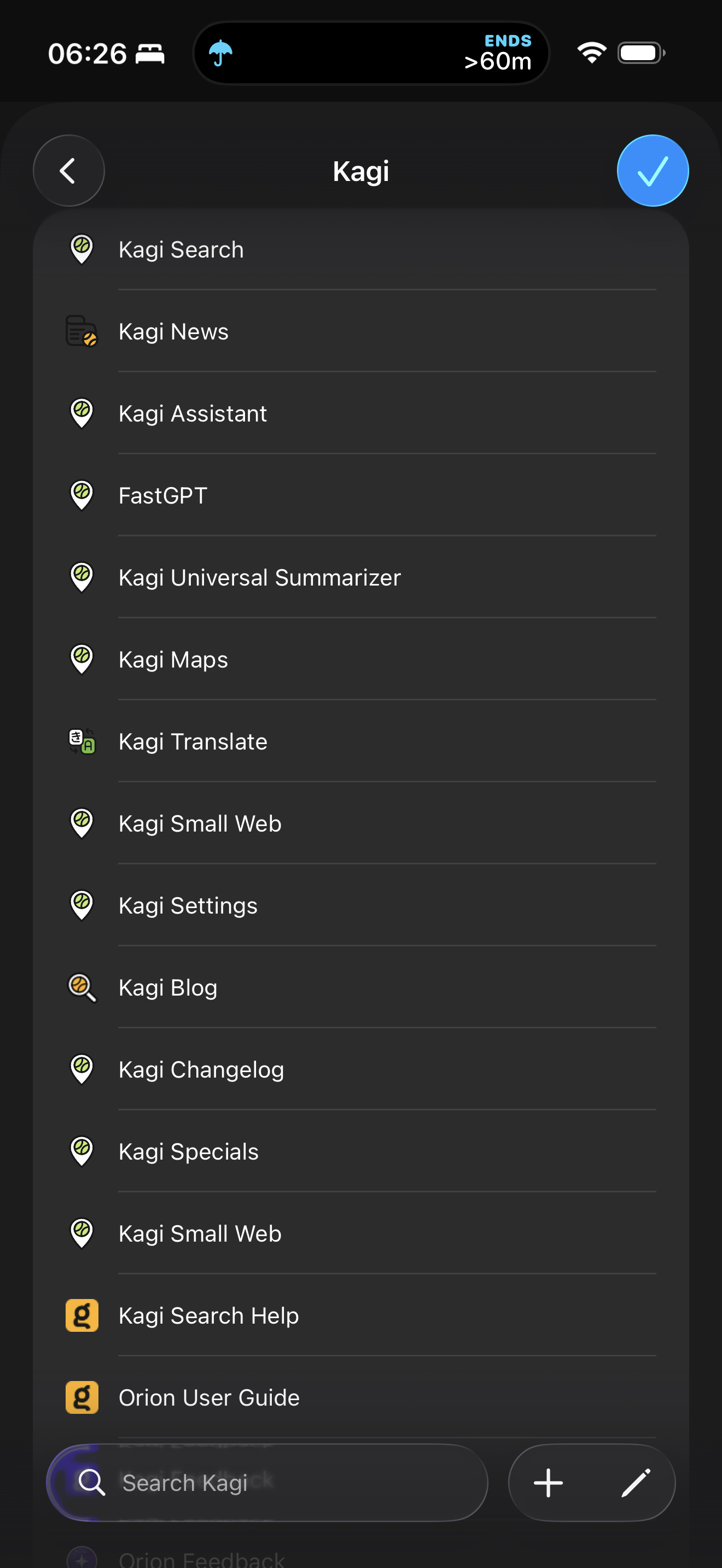Open Kagi Assistant bookmark

pyautogui.click(x=193, y=414)
